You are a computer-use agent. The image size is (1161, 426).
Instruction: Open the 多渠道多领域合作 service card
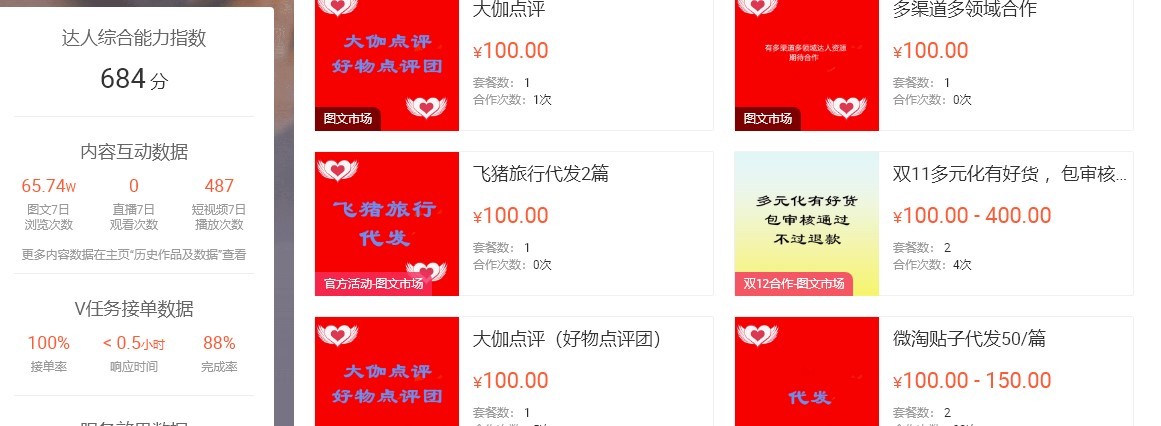tap(964, 10)
